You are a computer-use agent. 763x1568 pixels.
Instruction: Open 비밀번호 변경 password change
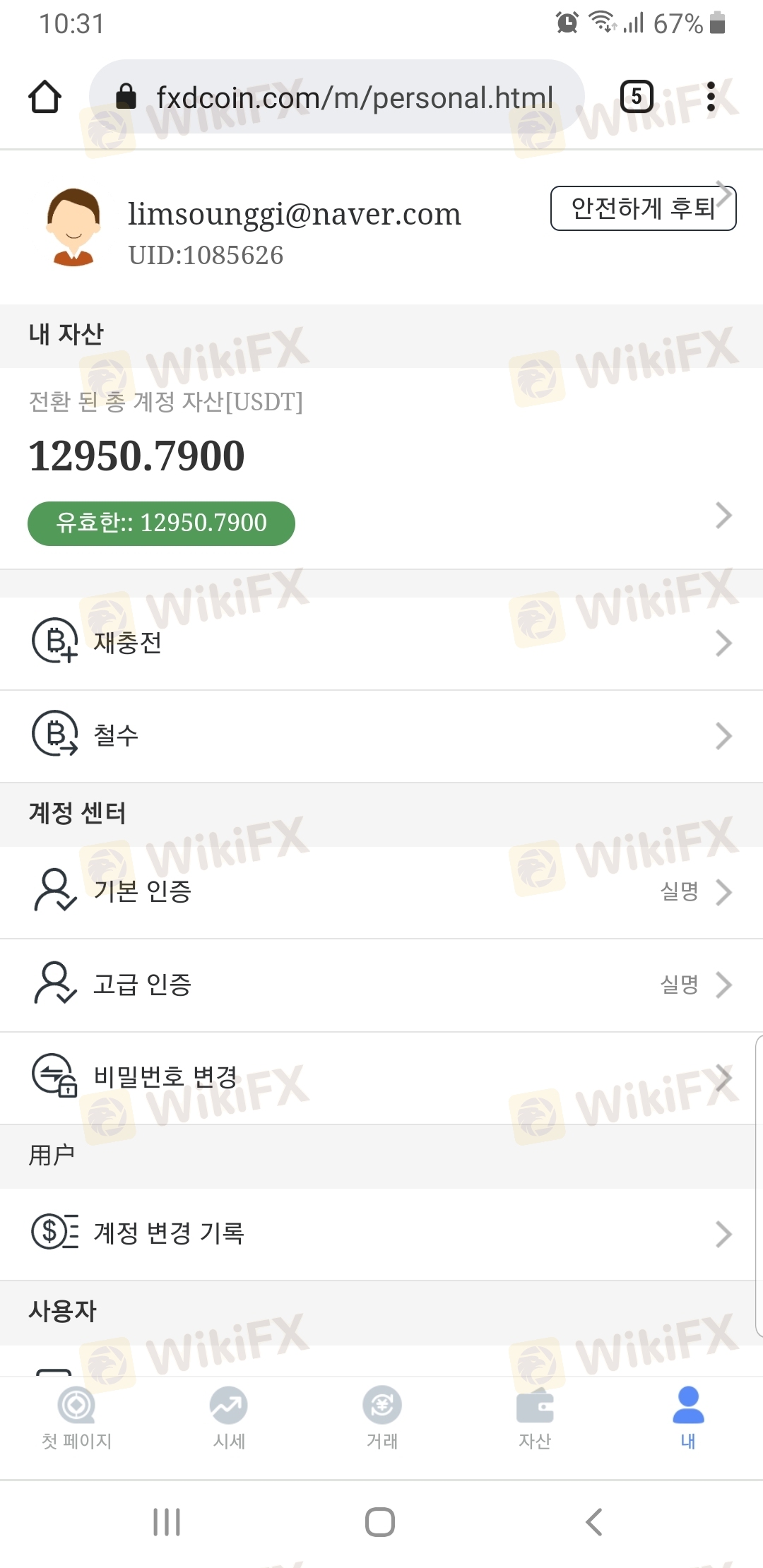pyautogui.click(x=381, y=1078)
